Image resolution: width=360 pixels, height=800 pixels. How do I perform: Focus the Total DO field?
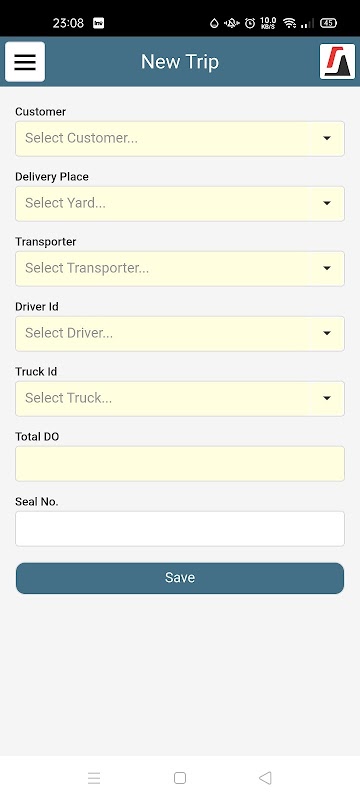(x=180, y=464)
